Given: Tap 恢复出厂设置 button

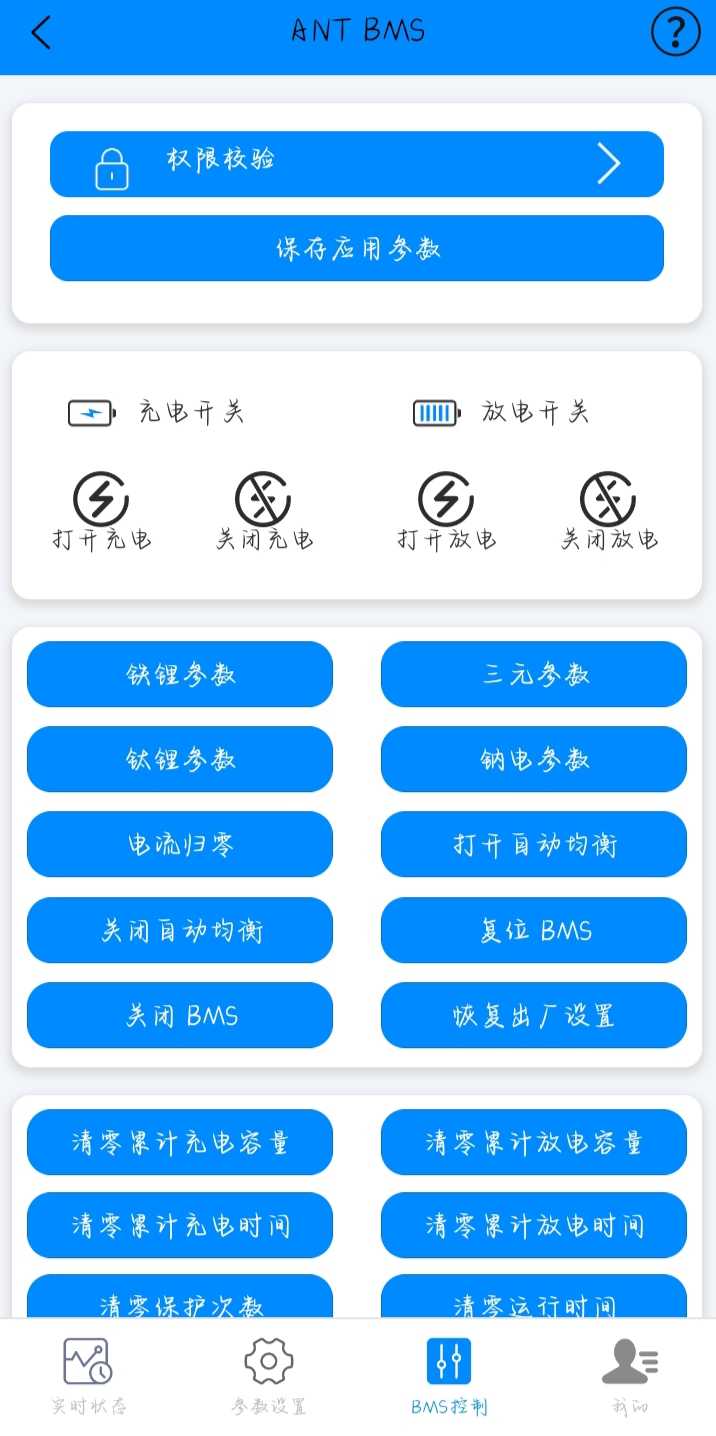Looking at the screenshot, I should [x=534, y=1015].
